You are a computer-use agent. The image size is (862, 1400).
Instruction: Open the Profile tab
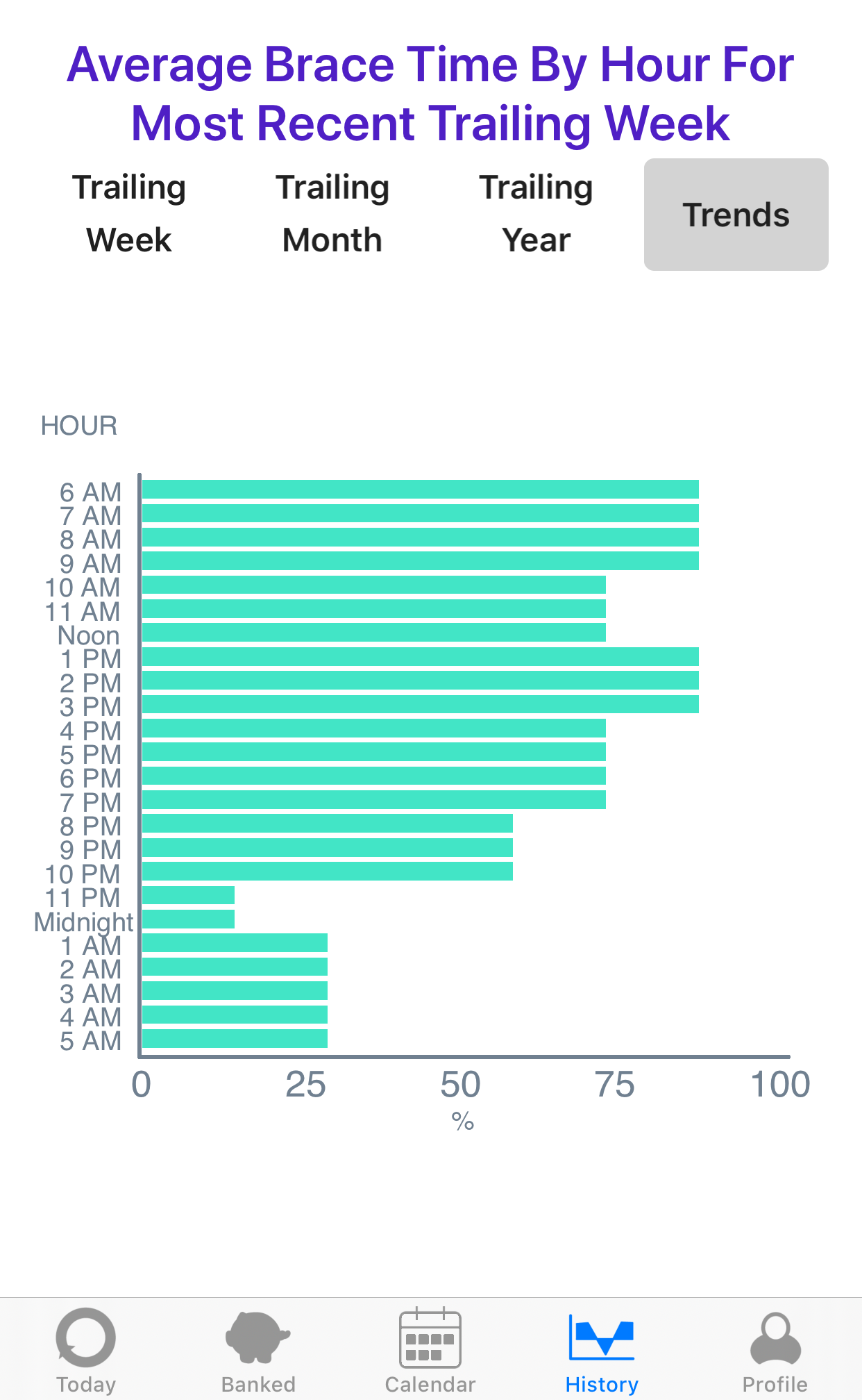click(x=775, y=1350)
